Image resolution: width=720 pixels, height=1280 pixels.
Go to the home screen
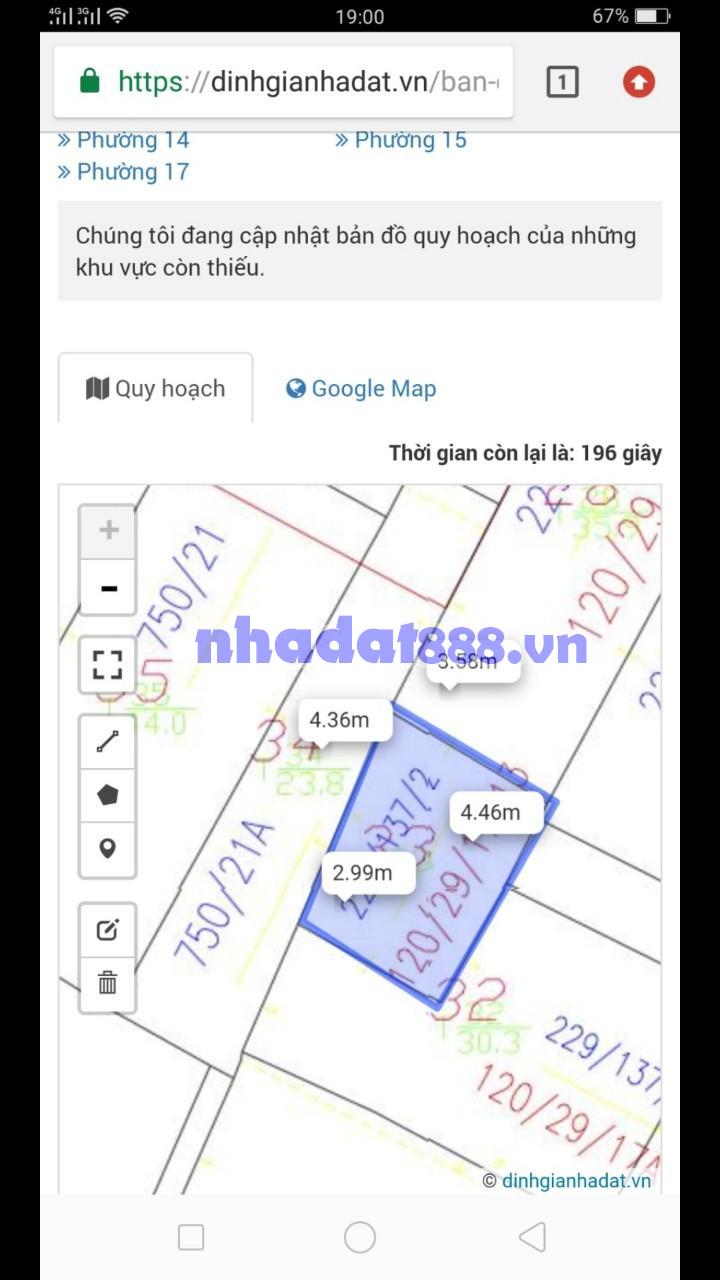point(360,1237)
